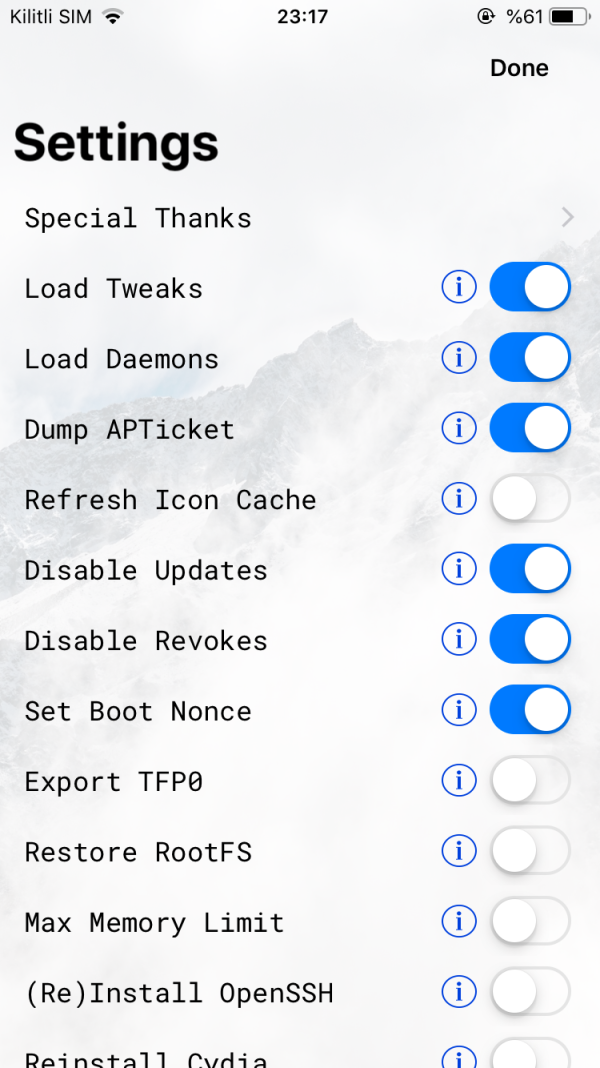Show info for Load Tweaks
This screenshot has height=1068, width=600.
(459, 288)
